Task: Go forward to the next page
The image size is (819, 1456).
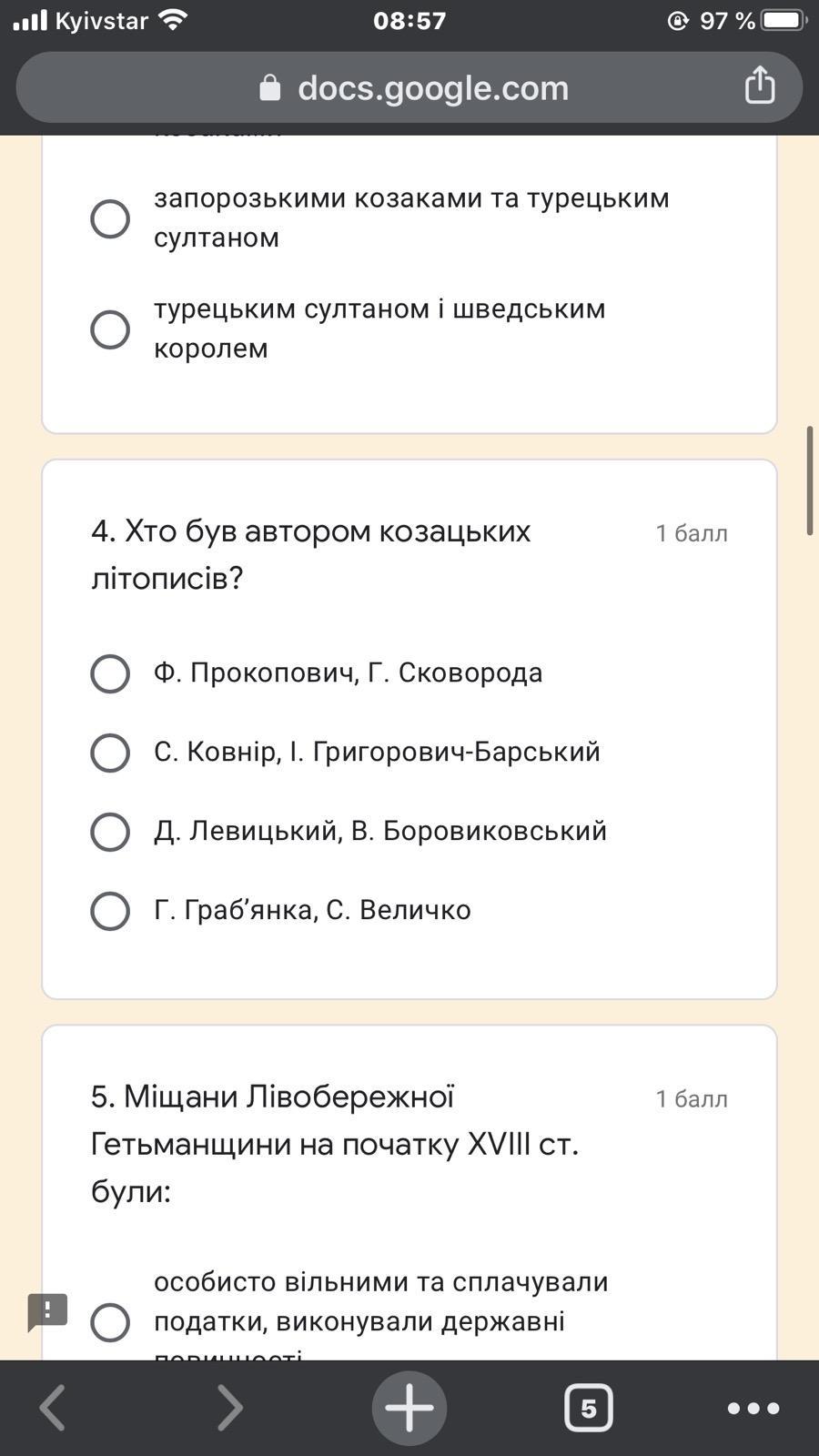Action: (x=230, y=1408)
